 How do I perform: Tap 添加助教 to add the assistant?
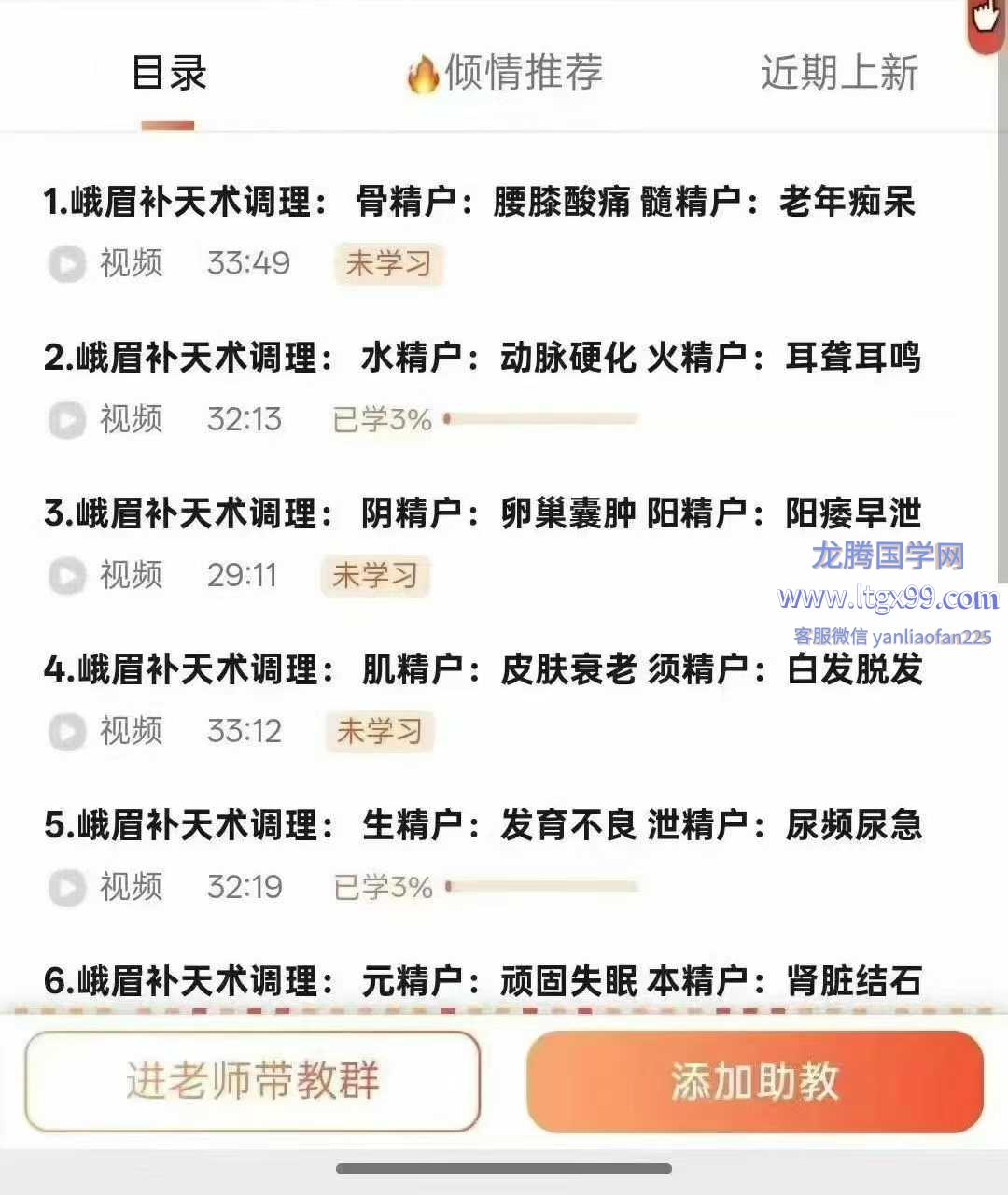pyautogui.click(x=754, y=1081)
